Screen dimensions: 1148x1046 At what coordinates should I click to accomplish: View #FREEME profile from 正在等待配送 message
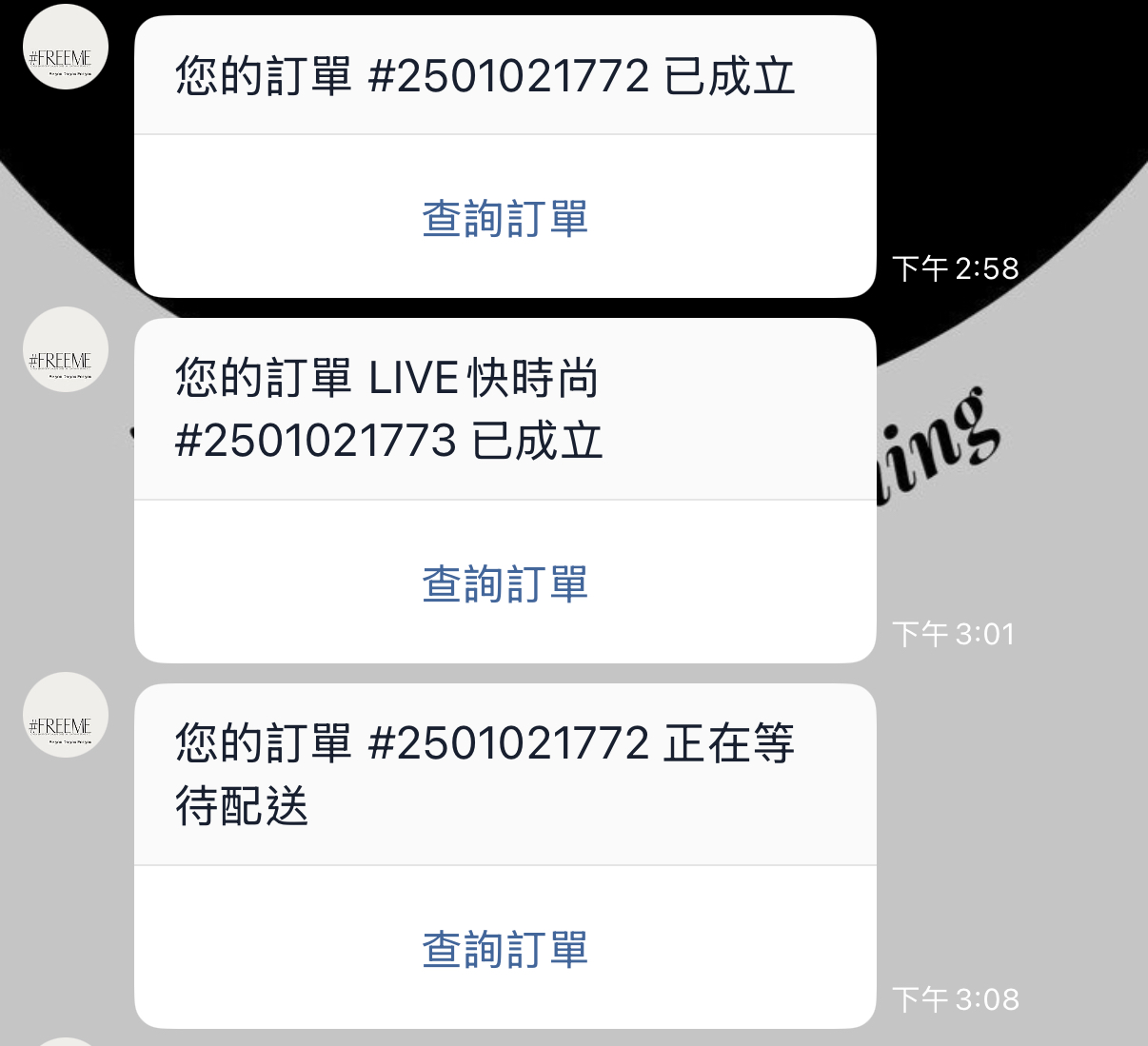pos(65,715)
